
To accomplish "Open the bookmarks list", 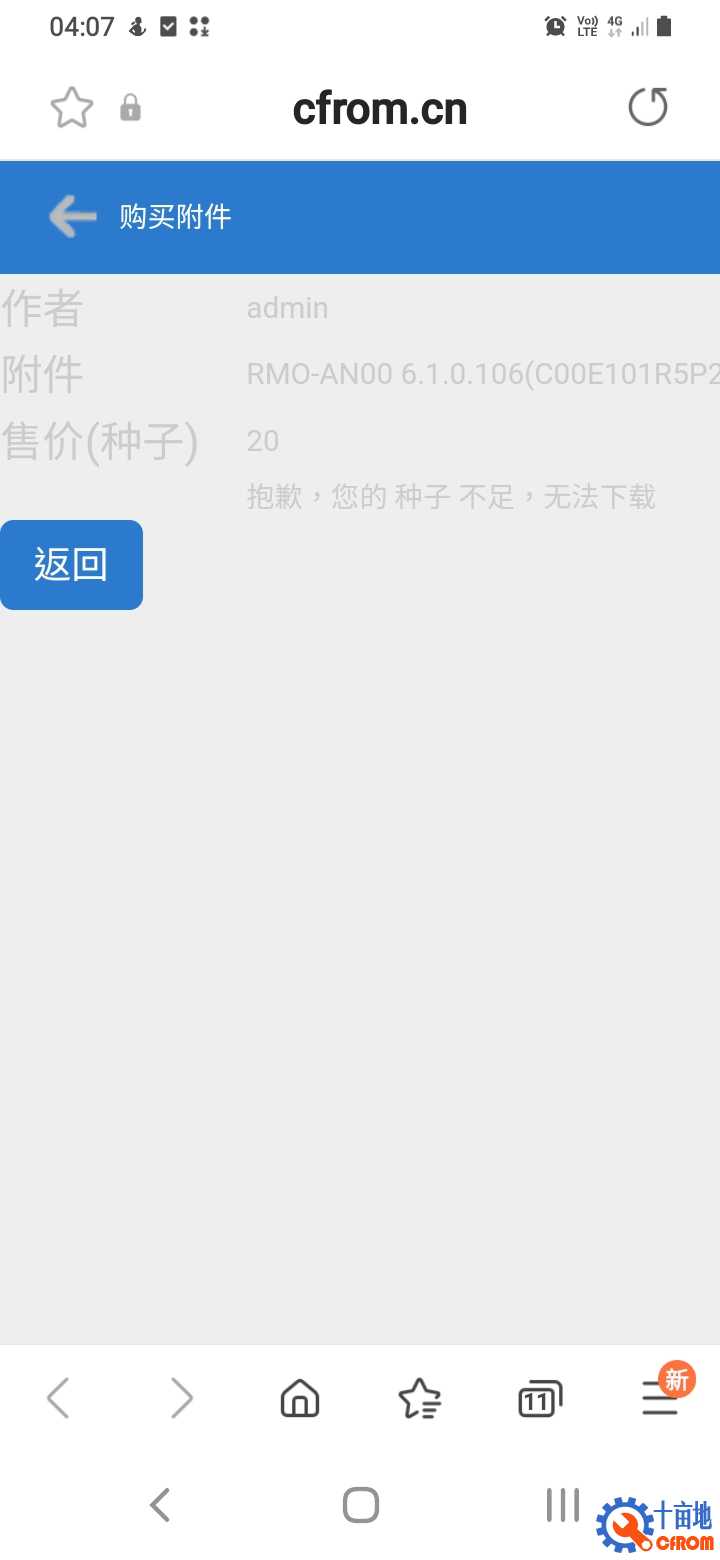I will click(419, 1398).
